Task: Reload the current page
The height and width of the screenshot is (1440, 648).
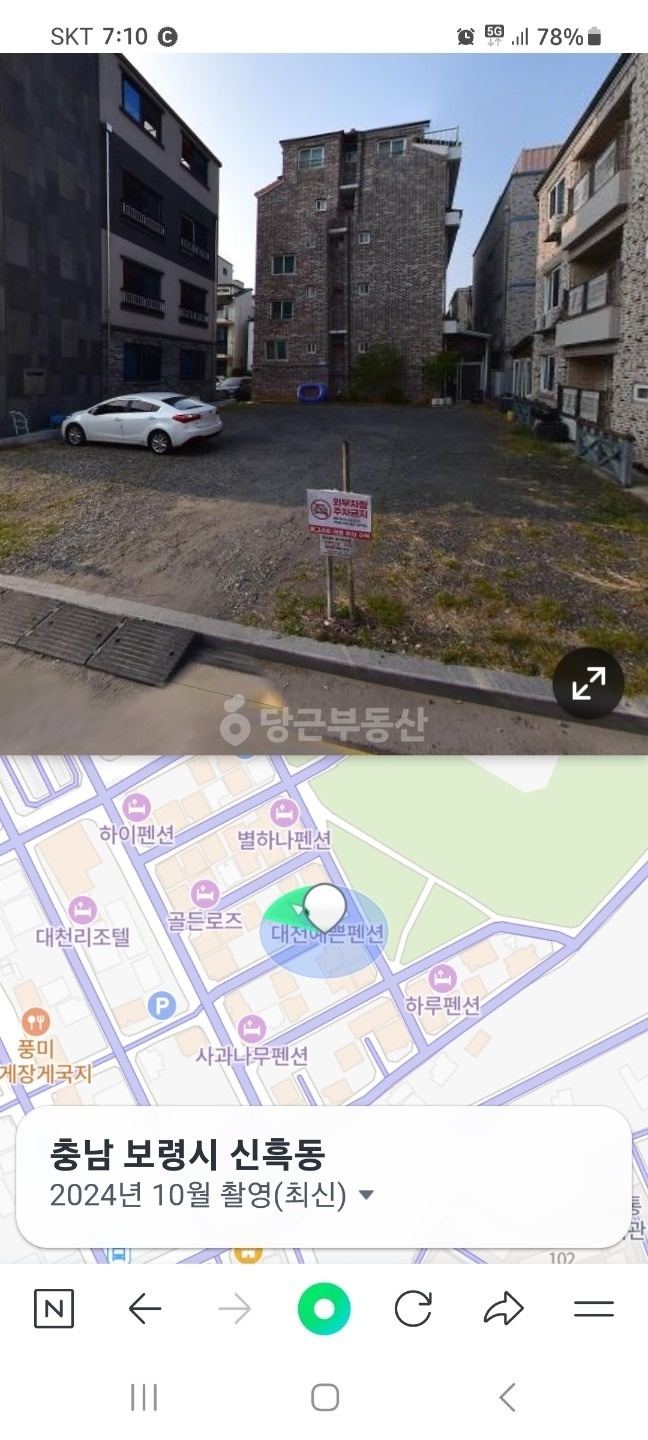Action: pos(413,1309)
